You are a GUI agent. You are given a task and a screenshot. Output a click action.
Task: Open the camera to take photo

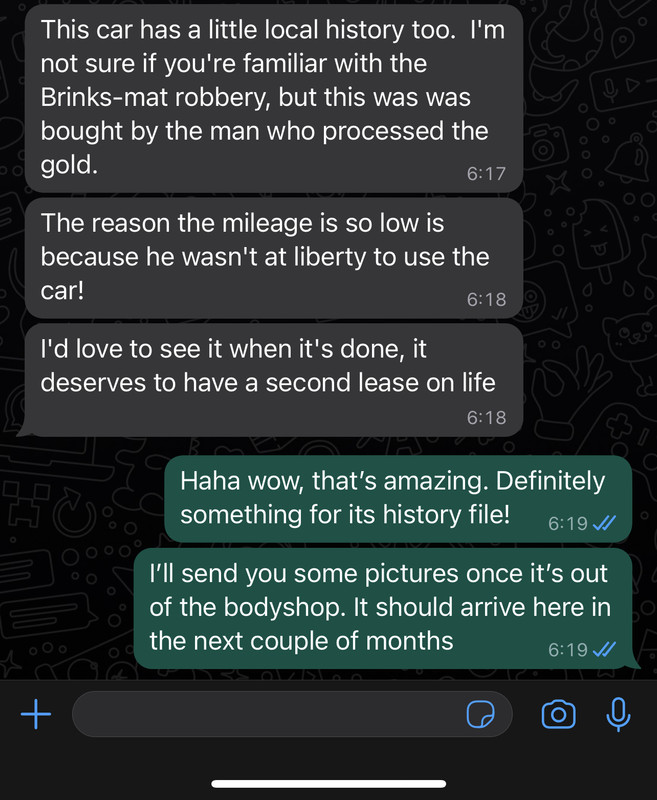pos(558,714)
